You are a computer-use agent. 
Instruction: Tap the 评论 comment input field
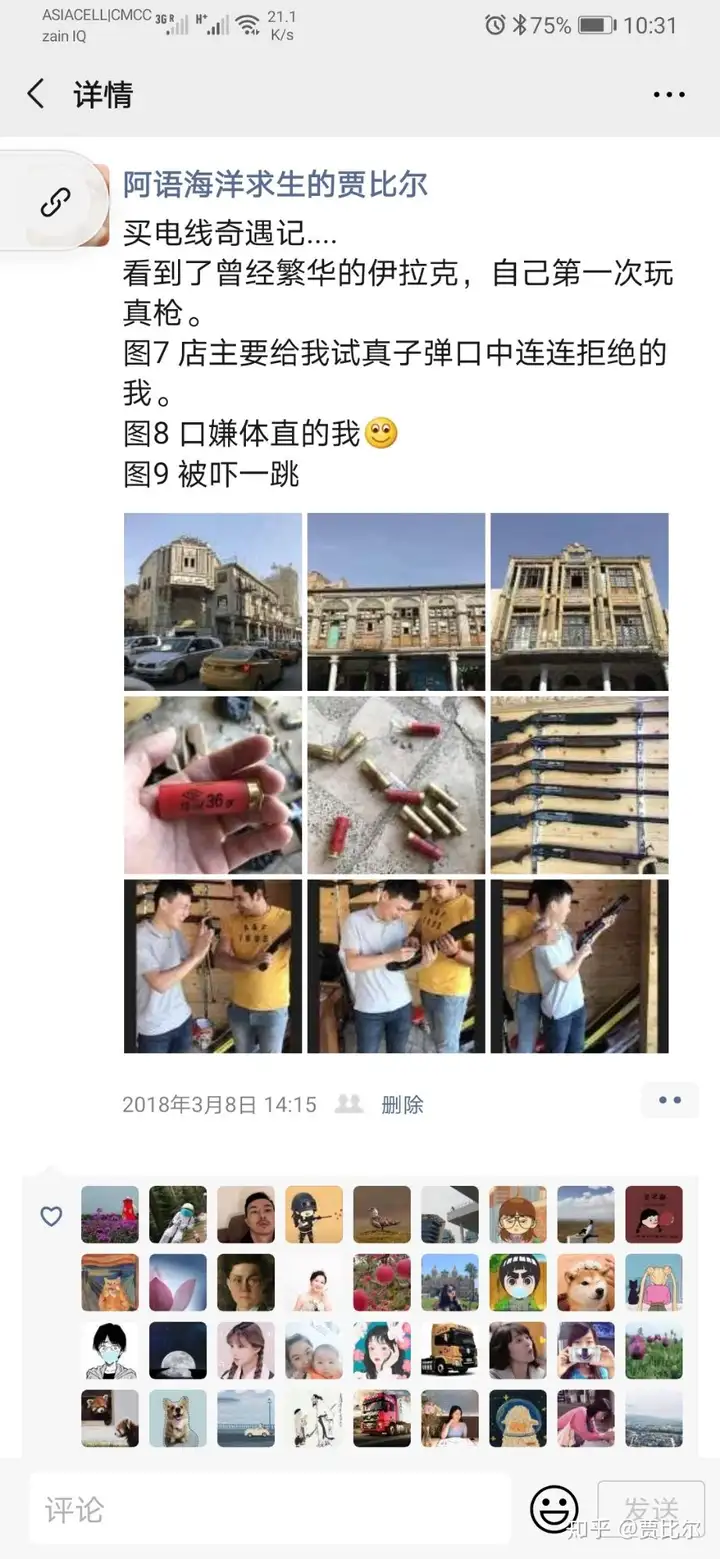[270, 1508]
